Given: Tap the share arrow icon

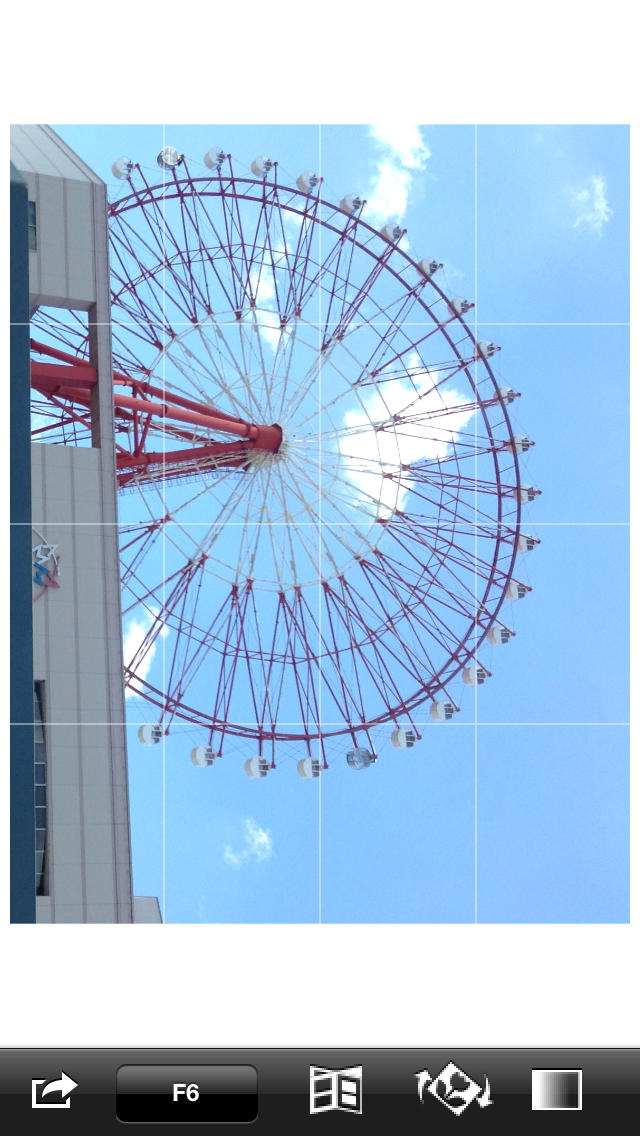Looking at the screenshot, I should coord(54,1090).
